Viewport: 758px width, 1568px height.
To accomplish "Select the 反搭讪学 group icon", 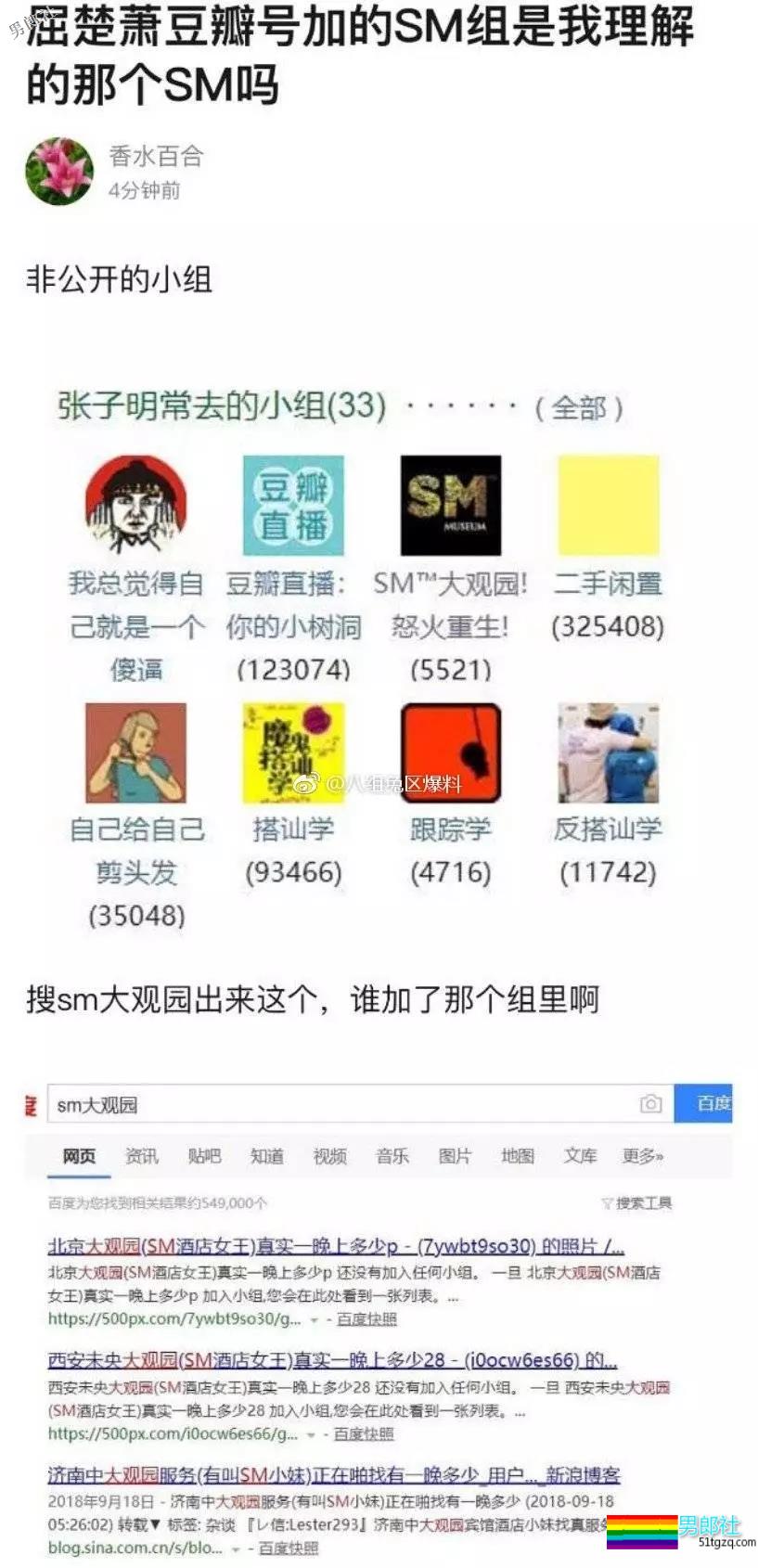I will [606, 752].
